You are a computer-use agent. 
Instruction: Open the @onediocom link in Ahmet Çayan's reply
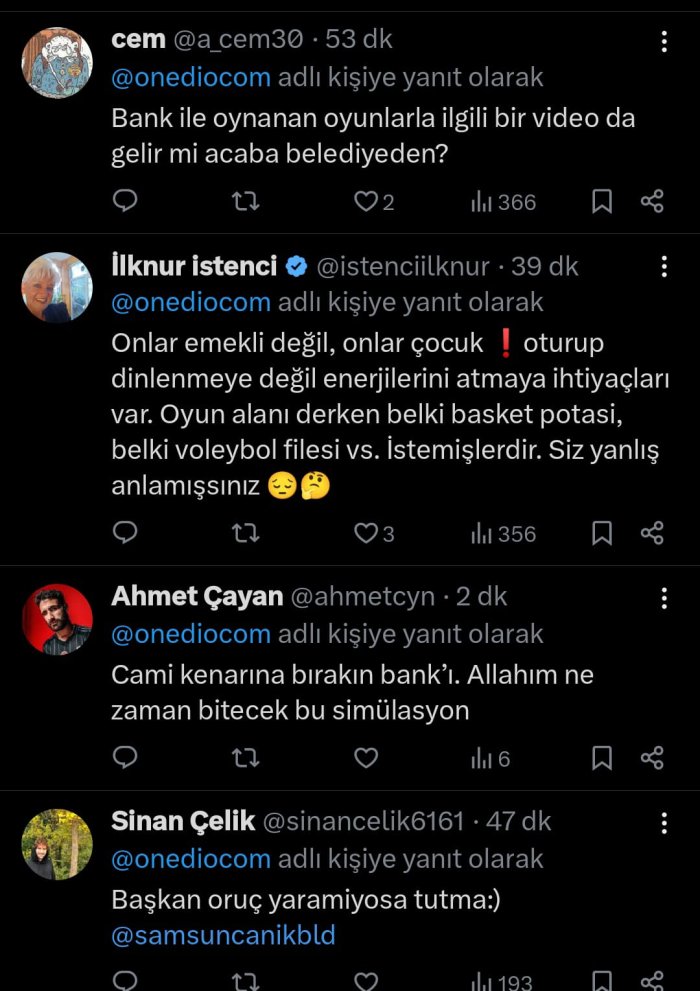191,634
